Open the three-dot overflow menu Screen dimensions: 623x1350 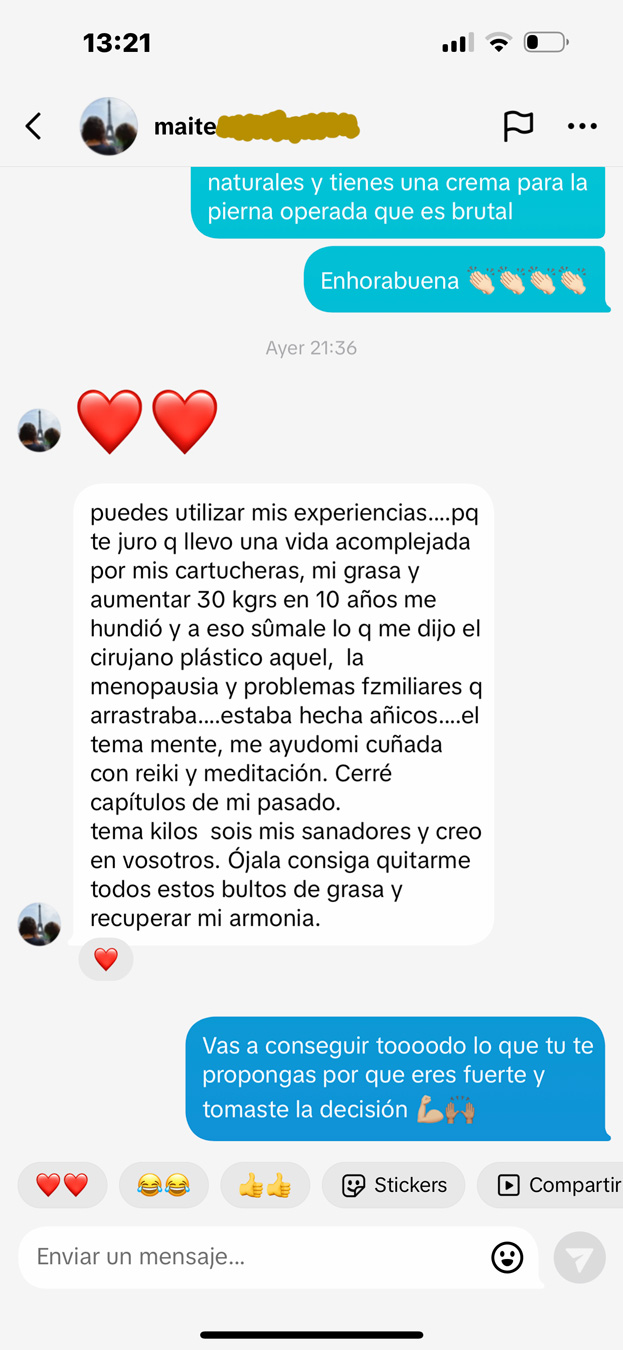[582, 126]
